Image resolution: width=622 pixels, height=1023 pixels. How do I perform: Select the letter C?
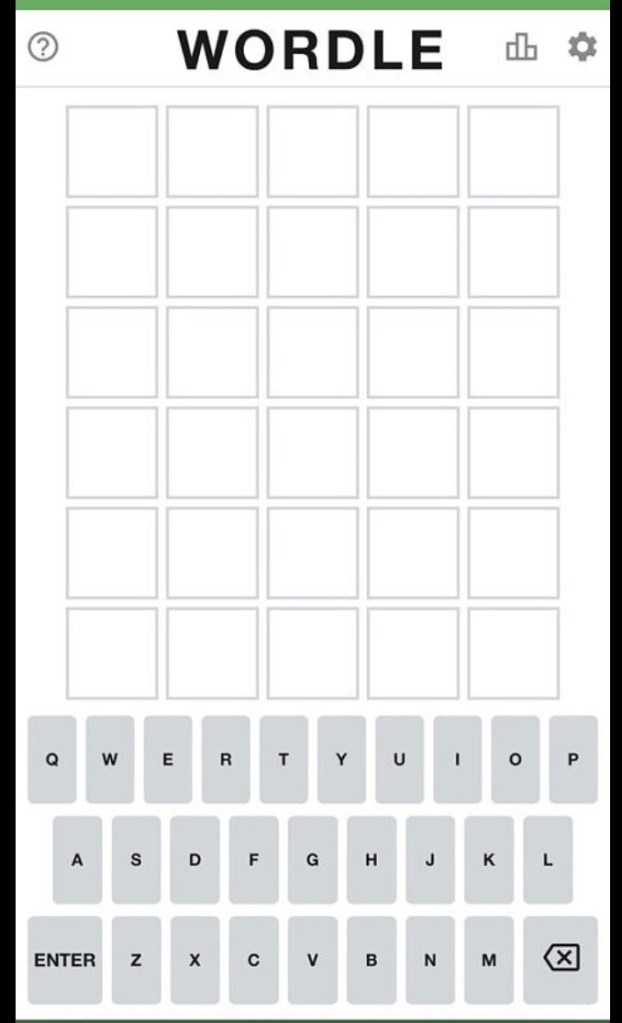pos(254,960)
